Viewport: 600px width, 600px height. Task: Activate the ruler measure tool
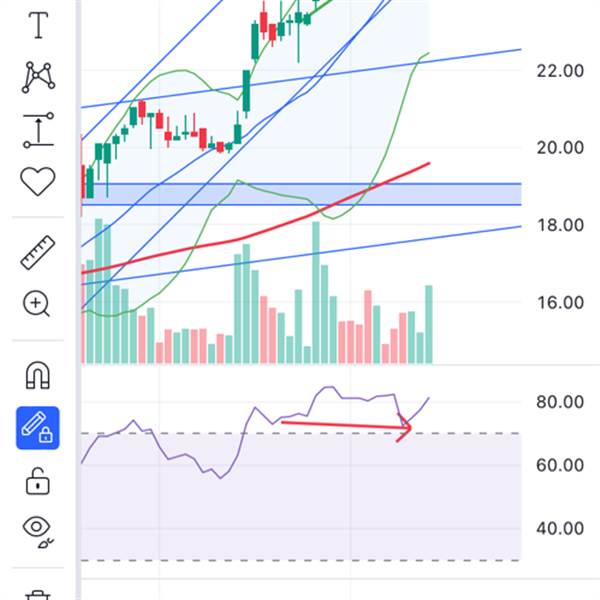pyautogui.click(x=38, y=253)
